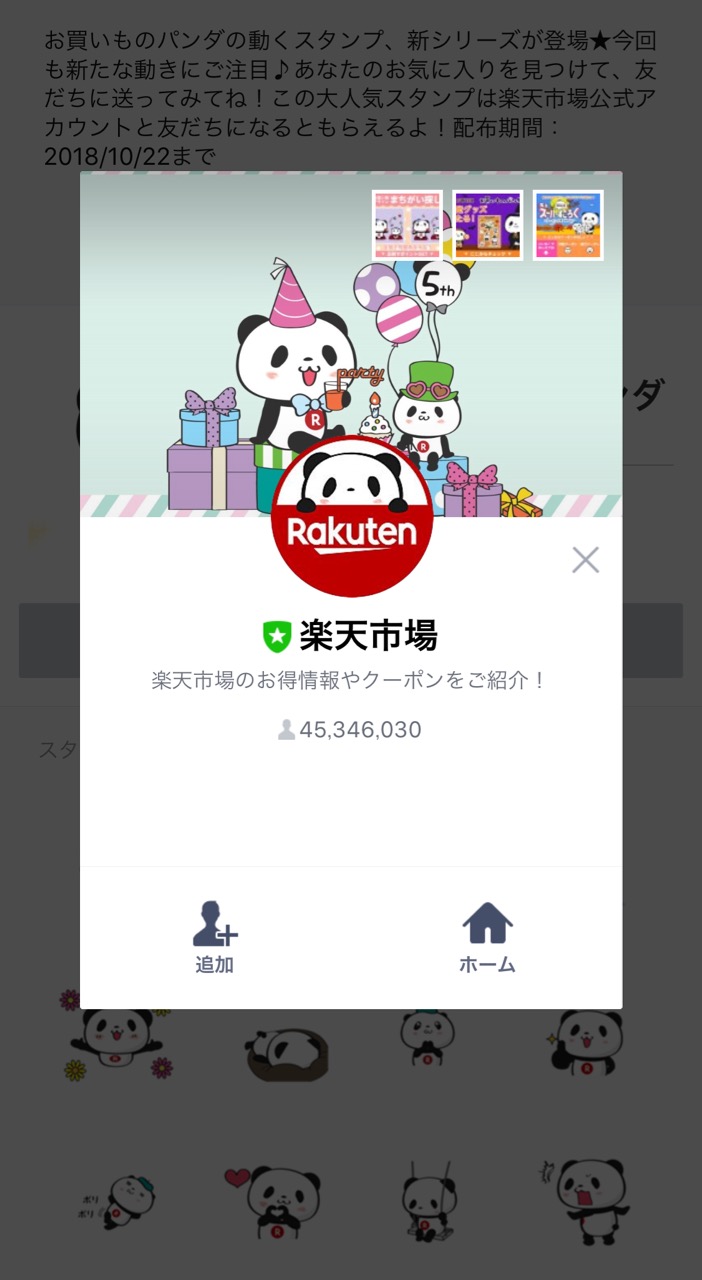Viewport: 702px width, 1280px height.
Task: View the Rakuten panda profile picture
Action: (352, 516)
